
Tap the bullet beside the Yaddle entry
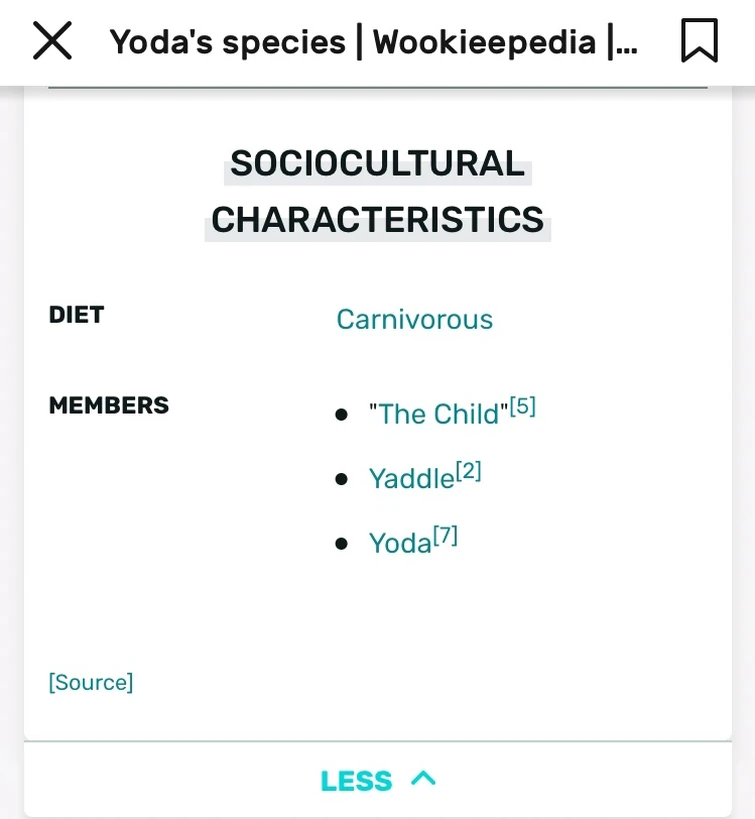click(x=342, y=477)
